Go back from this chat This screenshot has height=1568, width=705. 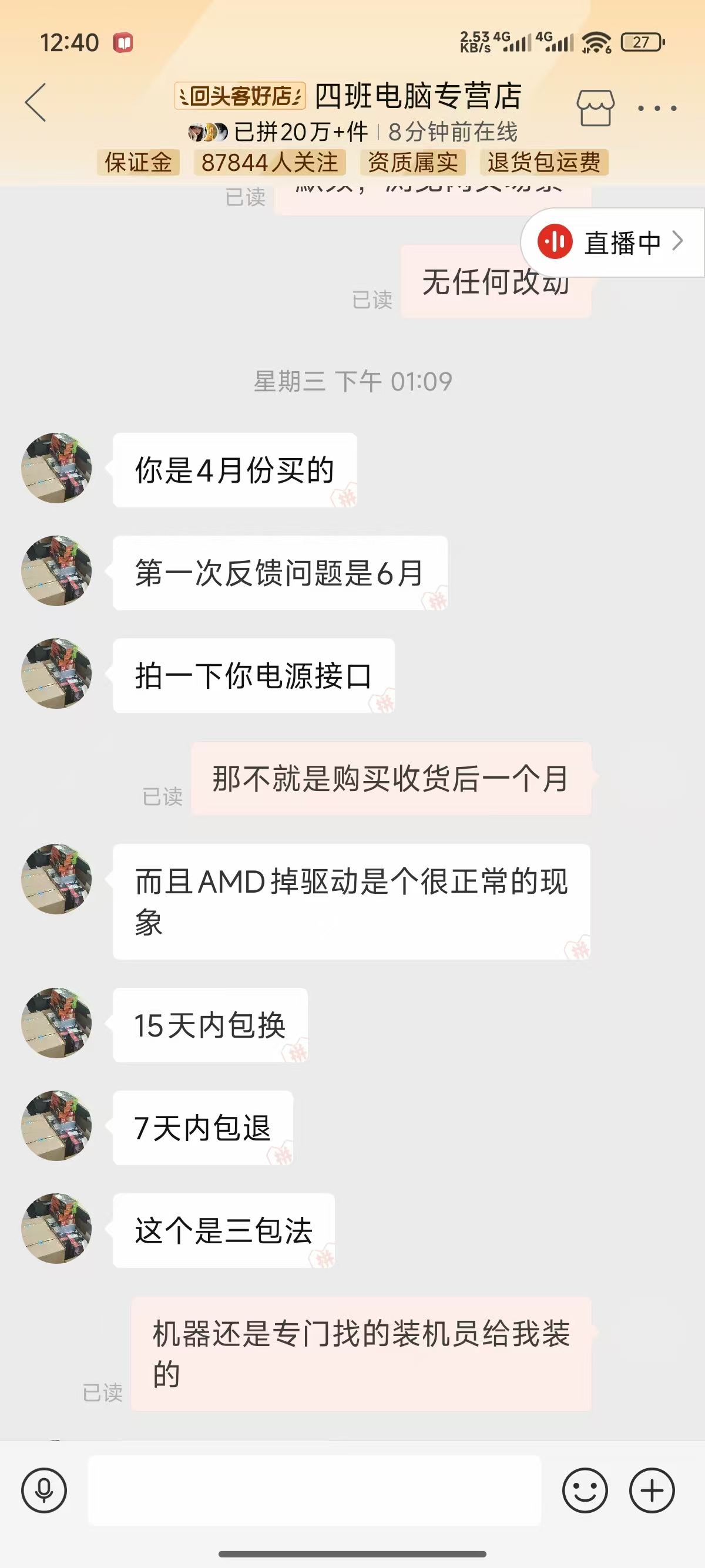coord(35,102)
